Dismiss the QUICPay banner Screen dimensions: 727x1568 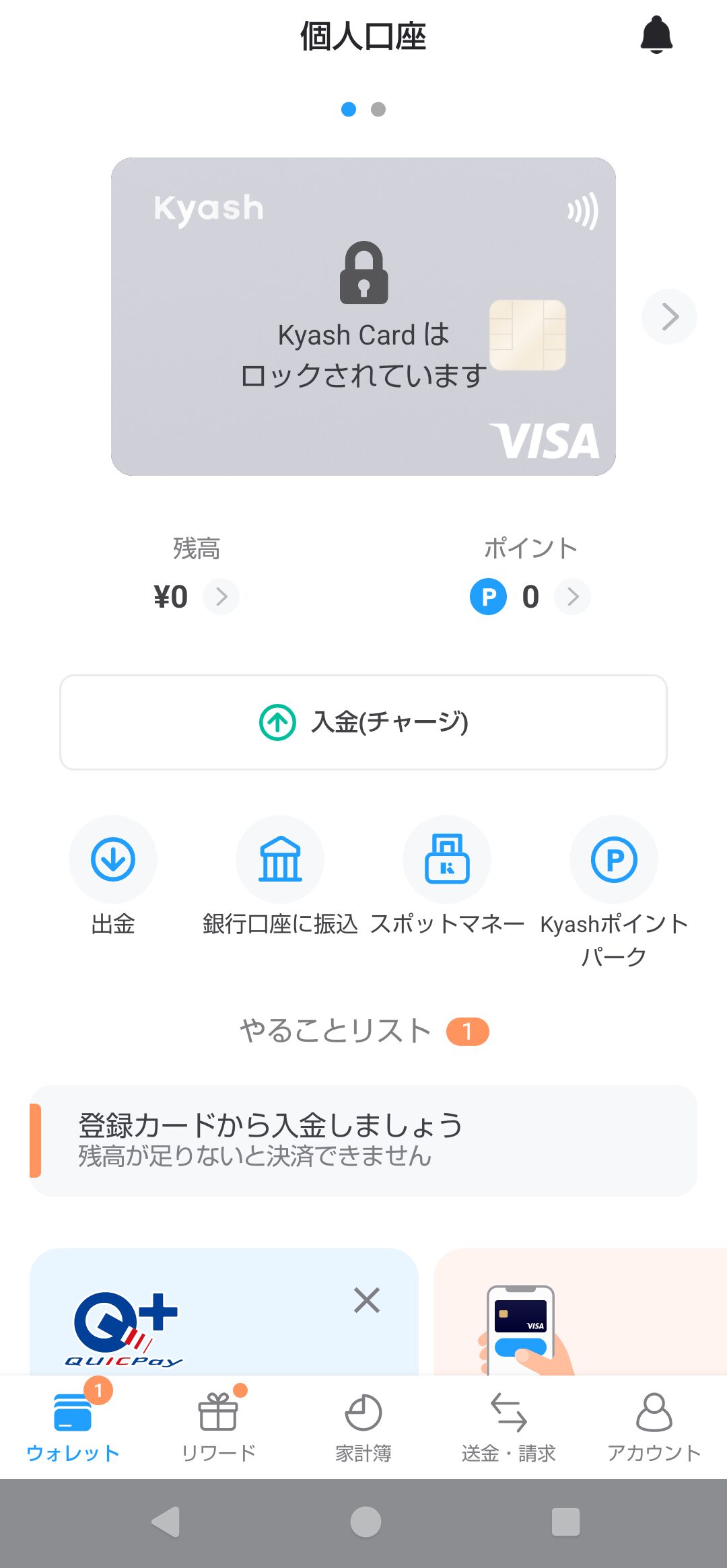tap(367, 1300)
